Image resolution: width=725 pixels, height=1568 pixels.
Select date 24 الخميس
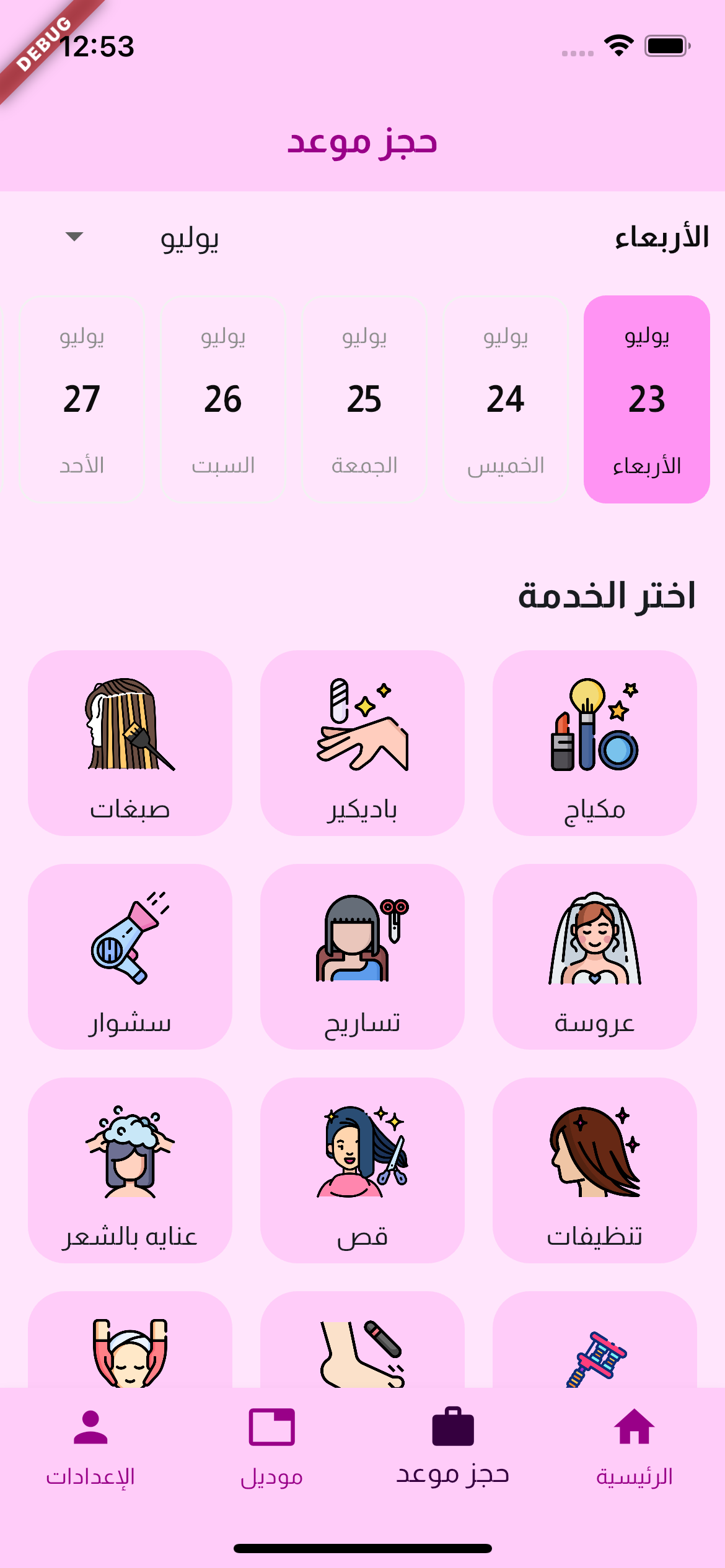click(x=506, y=399)
